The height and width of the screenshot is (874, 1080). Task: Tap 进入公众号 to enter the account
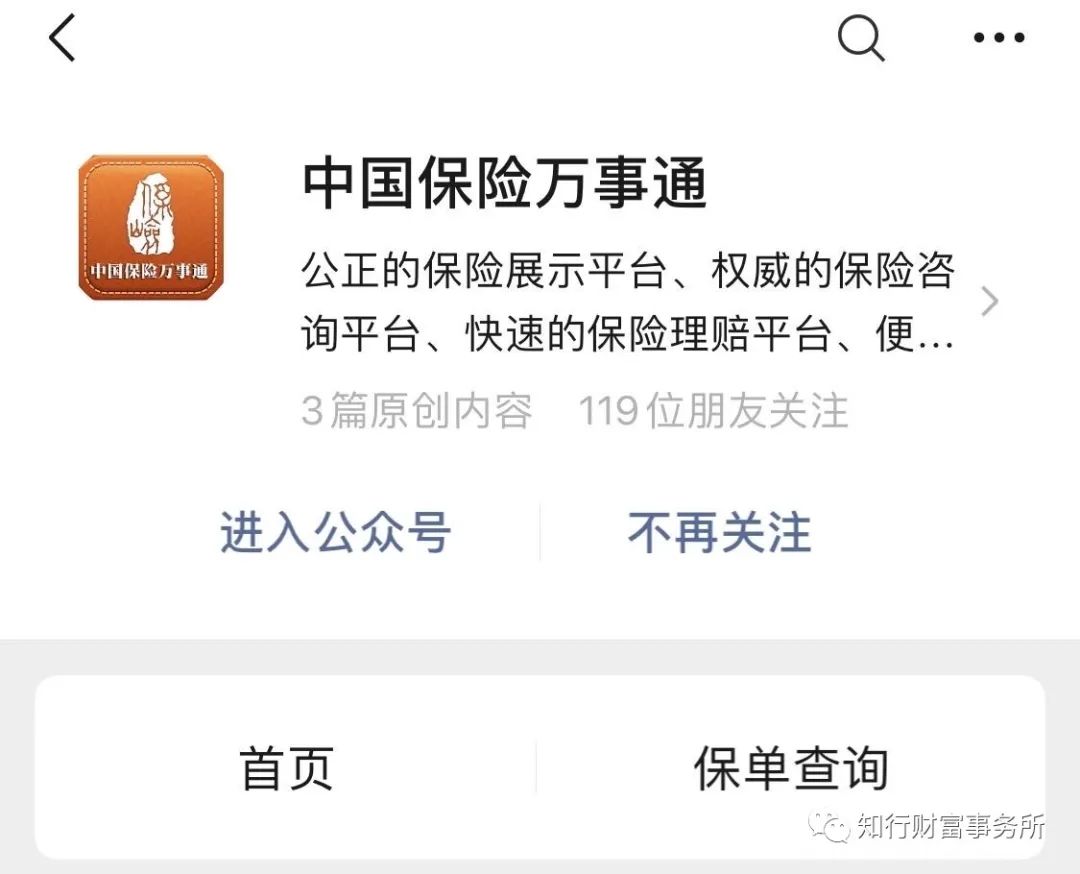click(x=336, y=532)
